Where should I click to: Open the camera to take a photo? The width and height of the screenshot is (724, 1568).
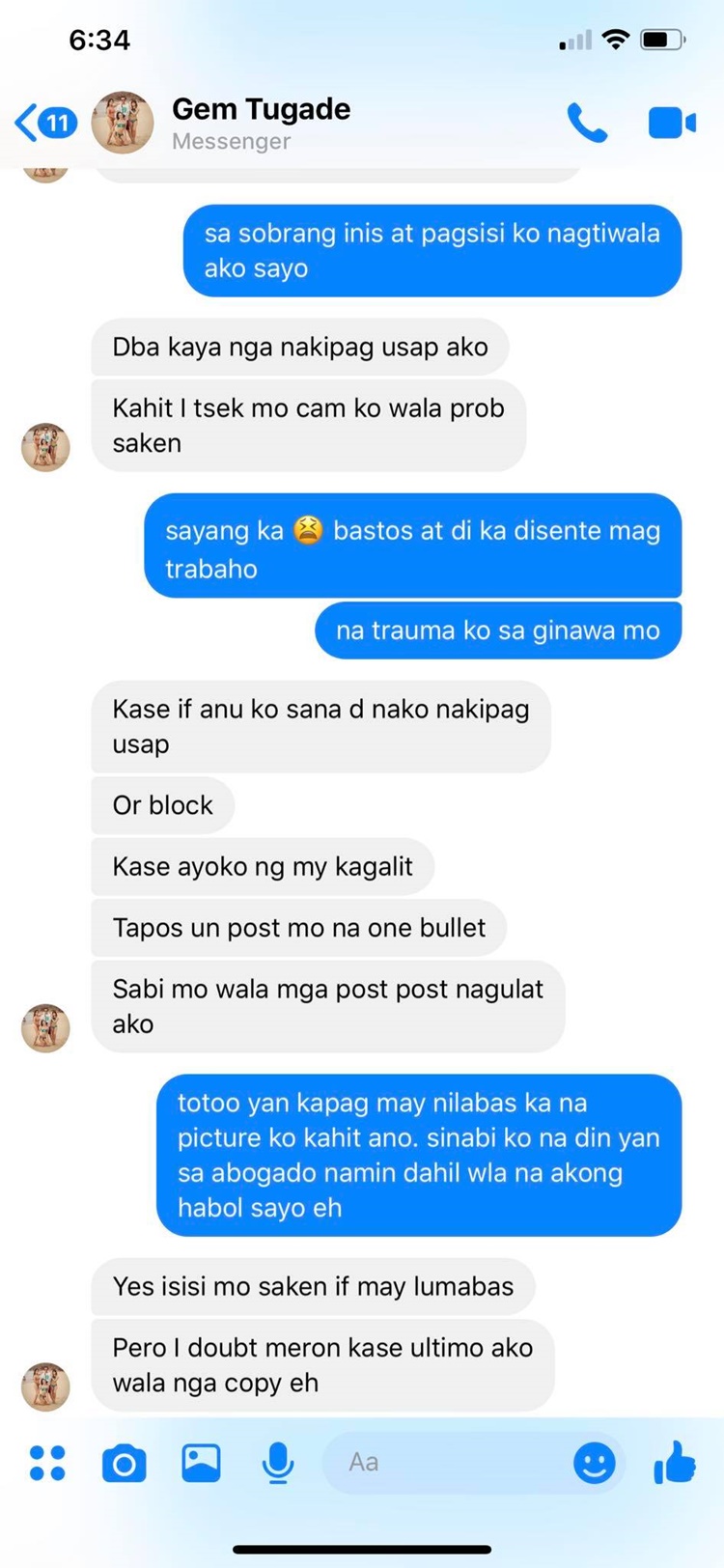click(x=124, y=1463)
